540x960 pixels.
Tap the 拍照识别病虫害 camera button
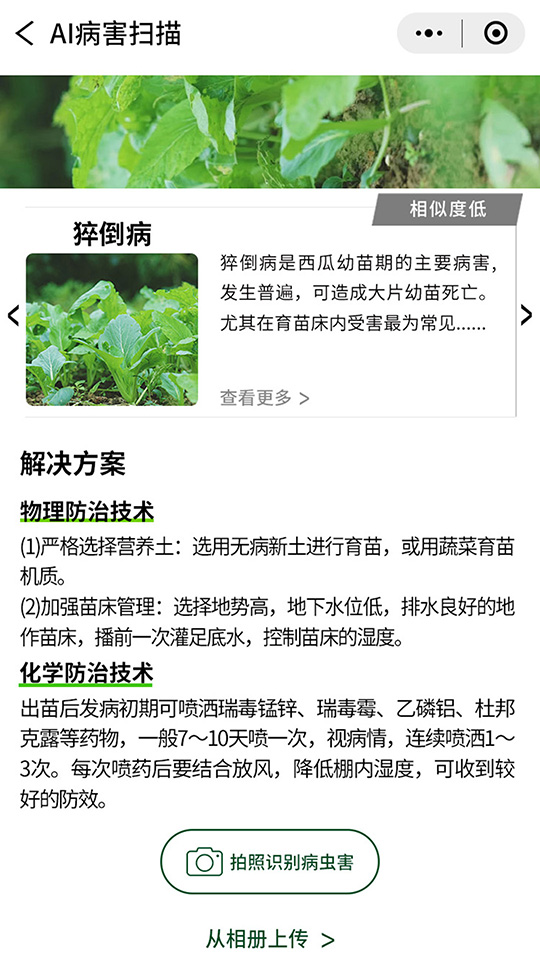(x=270, y=861)
